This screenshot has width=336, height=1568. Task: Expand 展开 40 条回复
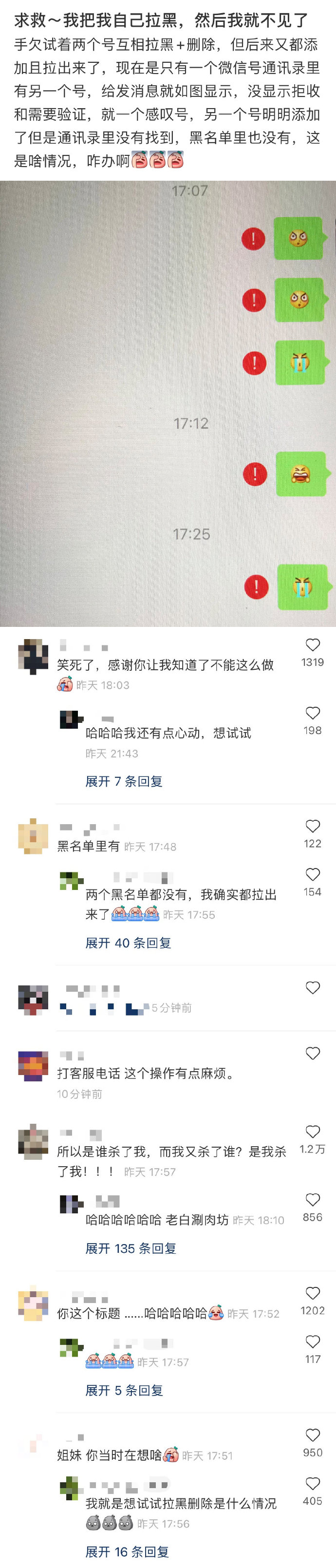128,943
